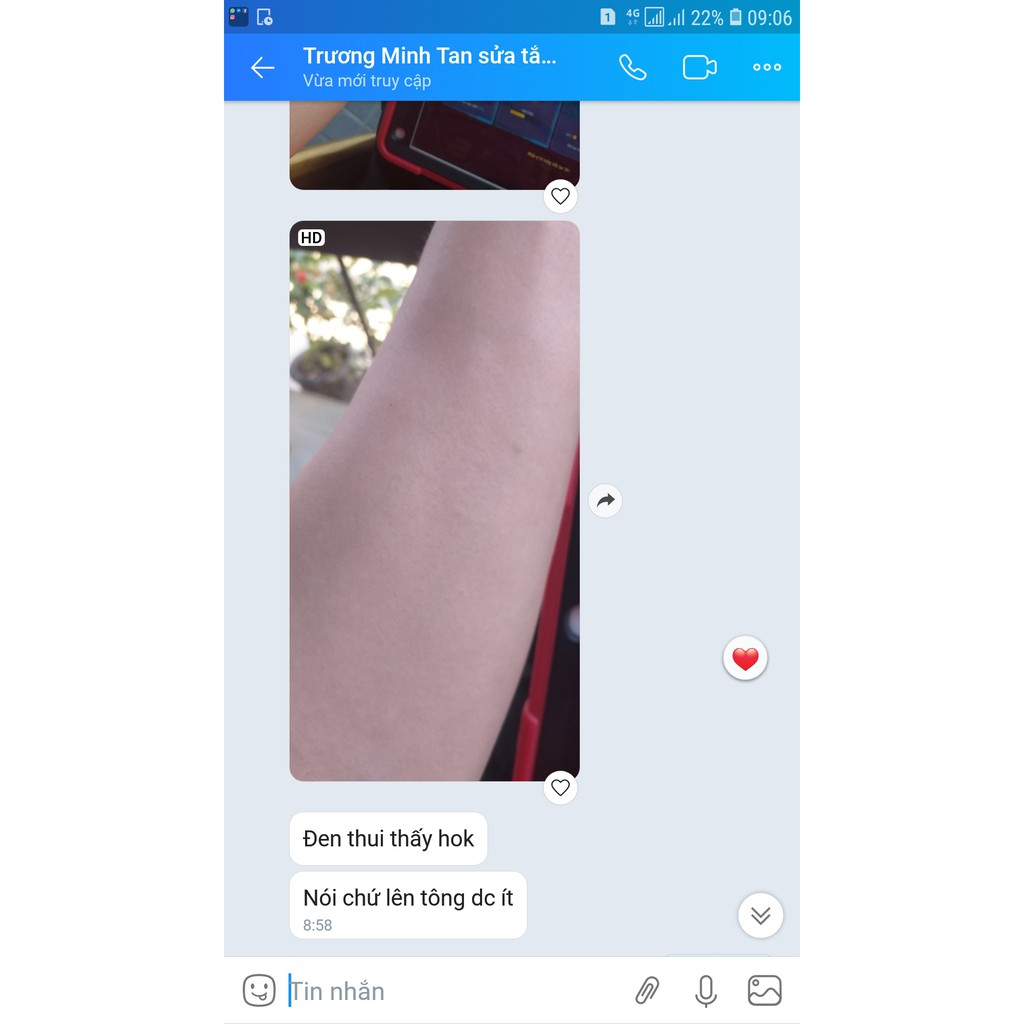Open the sticker and emoji picker
Image resolution: width=1024 pixels, height=1024 pixels.
[x=259, y=991]
